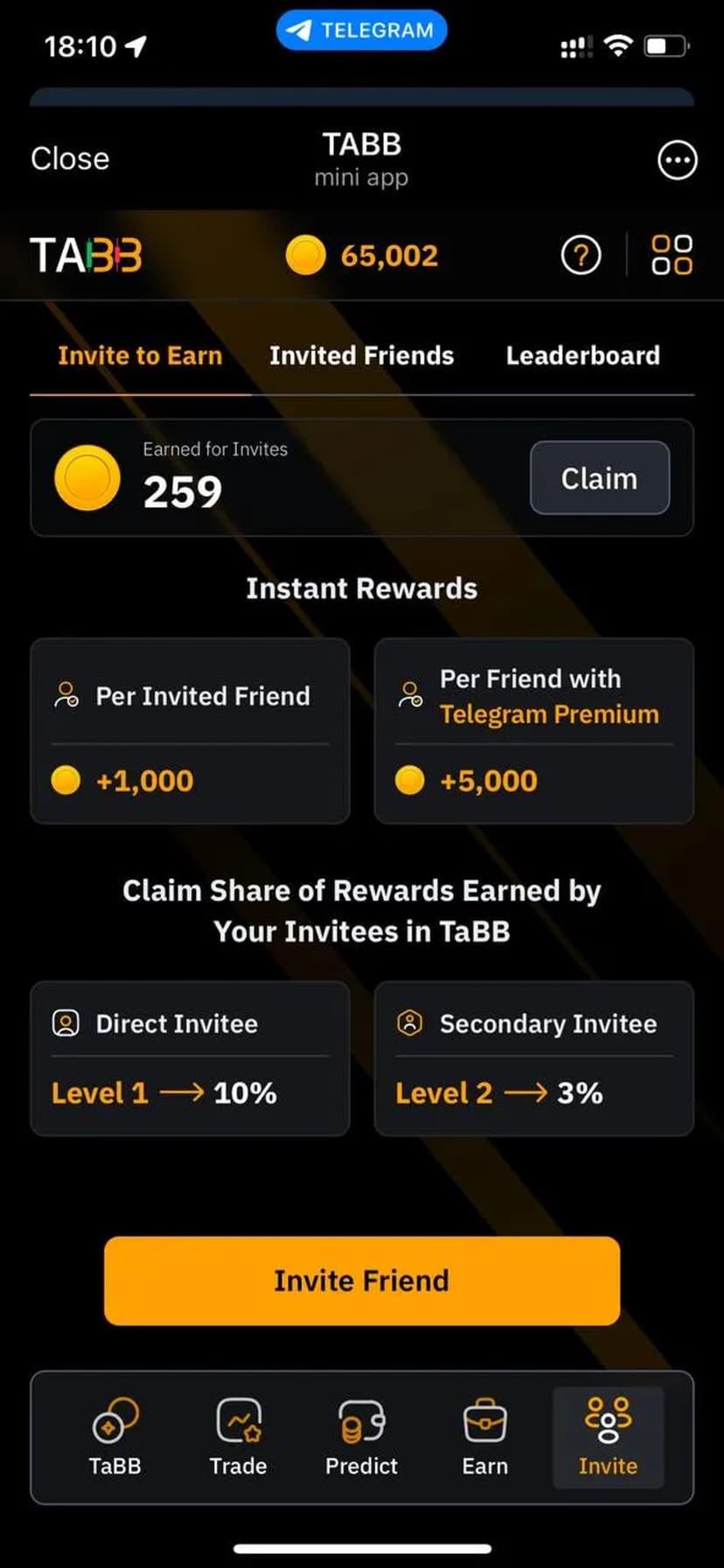Screen dimensions: 724x1568
Task: Open the help question mark icon
Action: click(x=581, y=255)
